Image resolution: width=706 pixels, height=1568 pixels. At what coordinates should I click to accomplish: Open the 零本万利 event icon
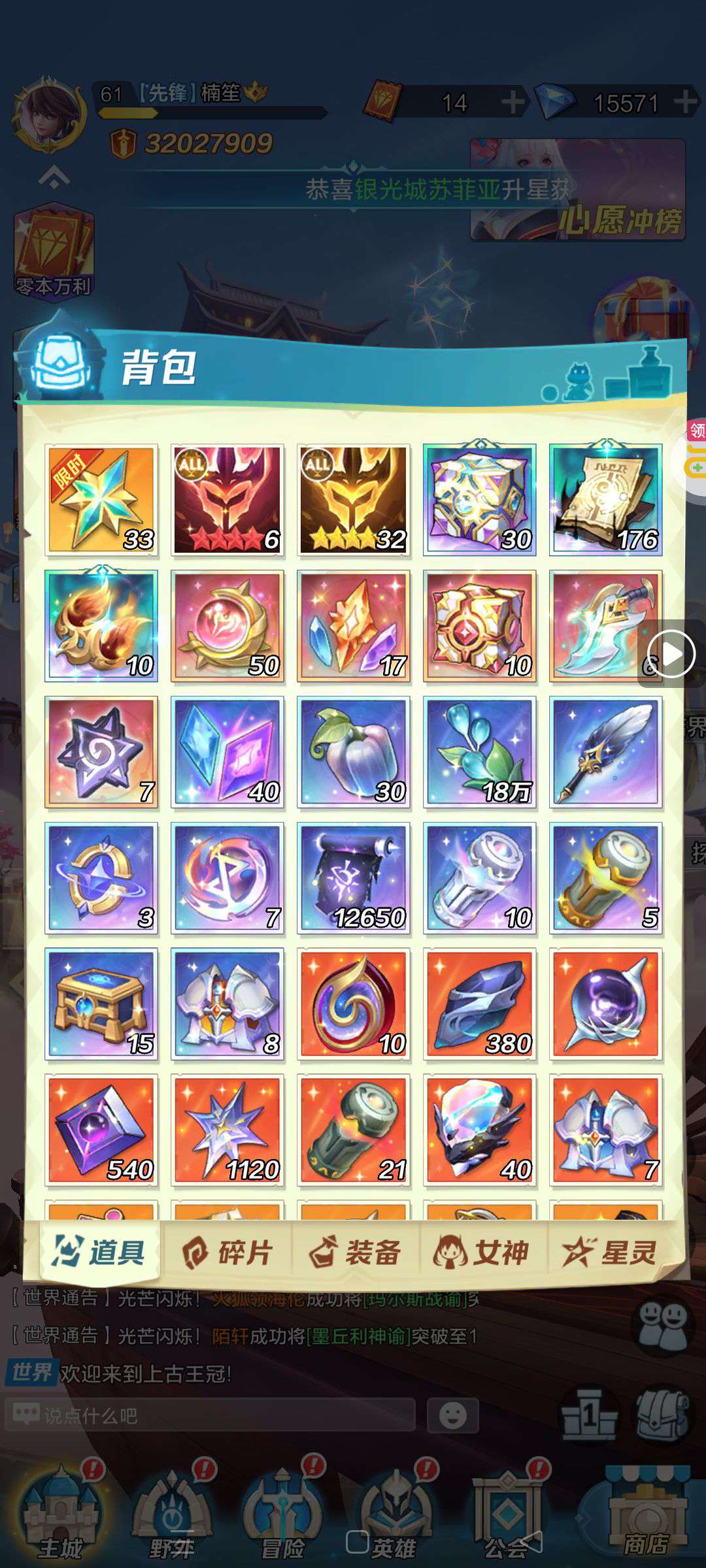click(x=54, y=253)
